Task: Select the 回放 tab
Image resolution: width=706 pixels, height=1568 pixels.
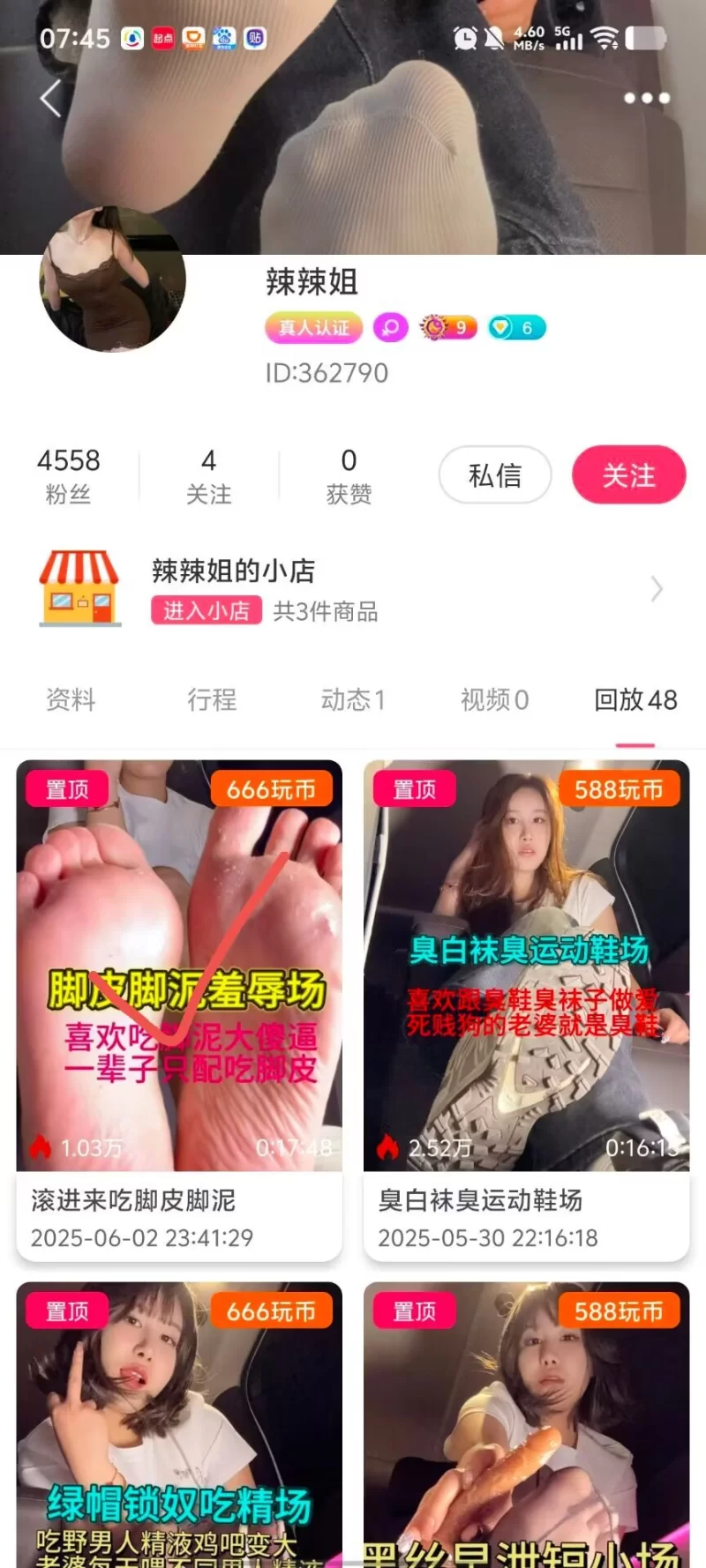Action: point(635,700)
